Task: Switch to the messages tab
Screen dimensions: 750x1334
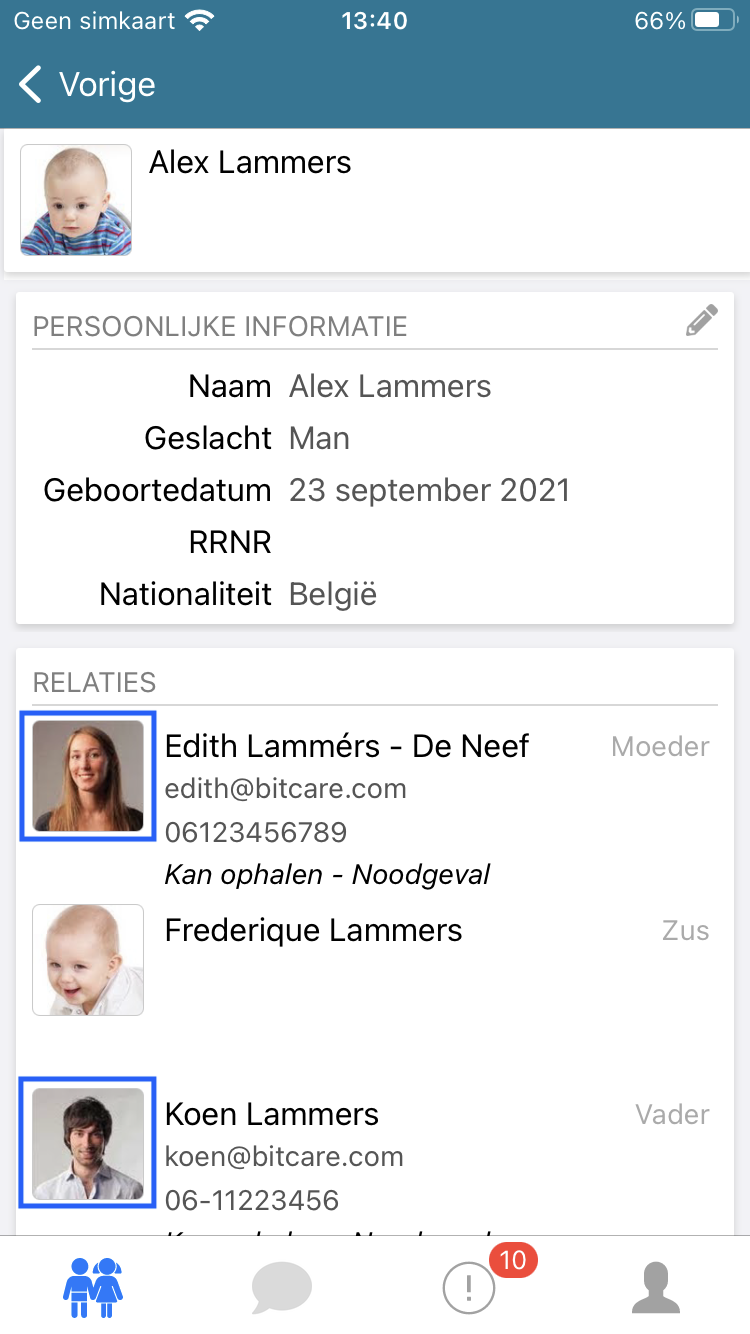Action: pyautogui.click(x=281, y=1288)
